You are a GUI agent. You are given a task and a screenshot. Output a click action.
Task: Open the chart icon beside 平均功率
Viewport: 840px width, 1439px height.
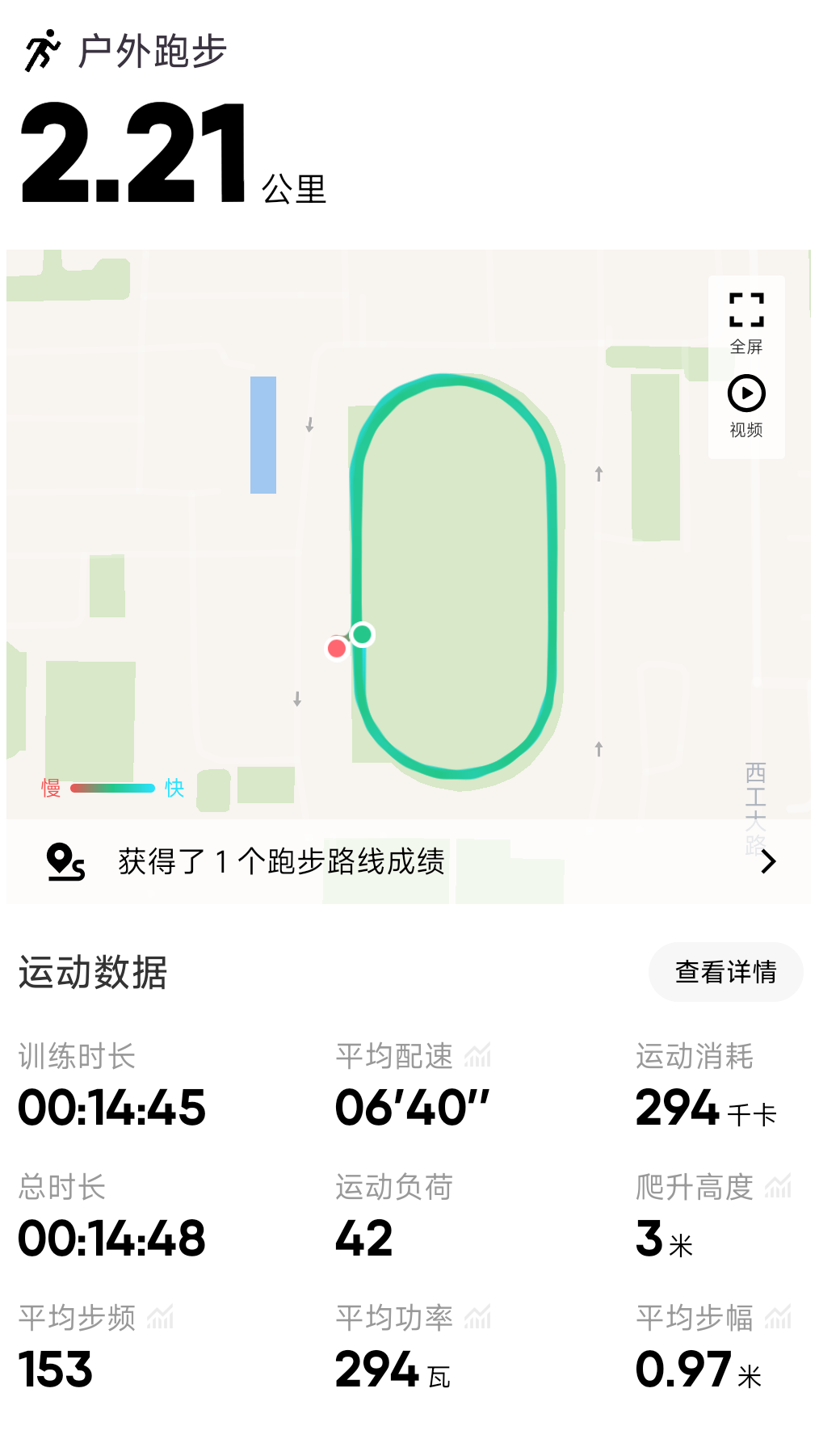[x=478, y=1317]
